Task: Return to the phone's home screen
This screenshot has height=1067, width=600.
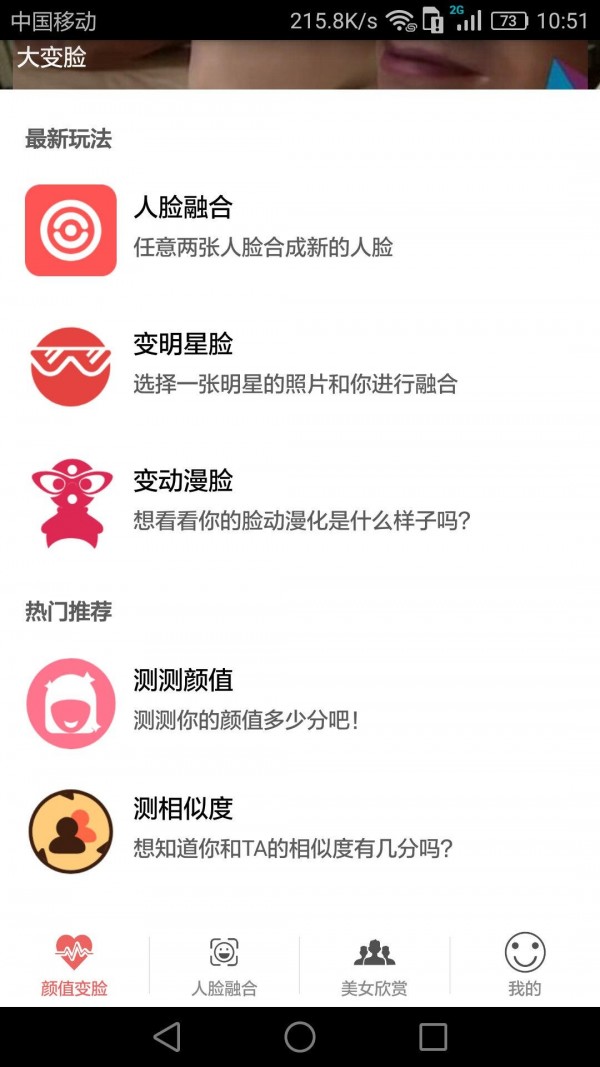Action: (300, 1037)
